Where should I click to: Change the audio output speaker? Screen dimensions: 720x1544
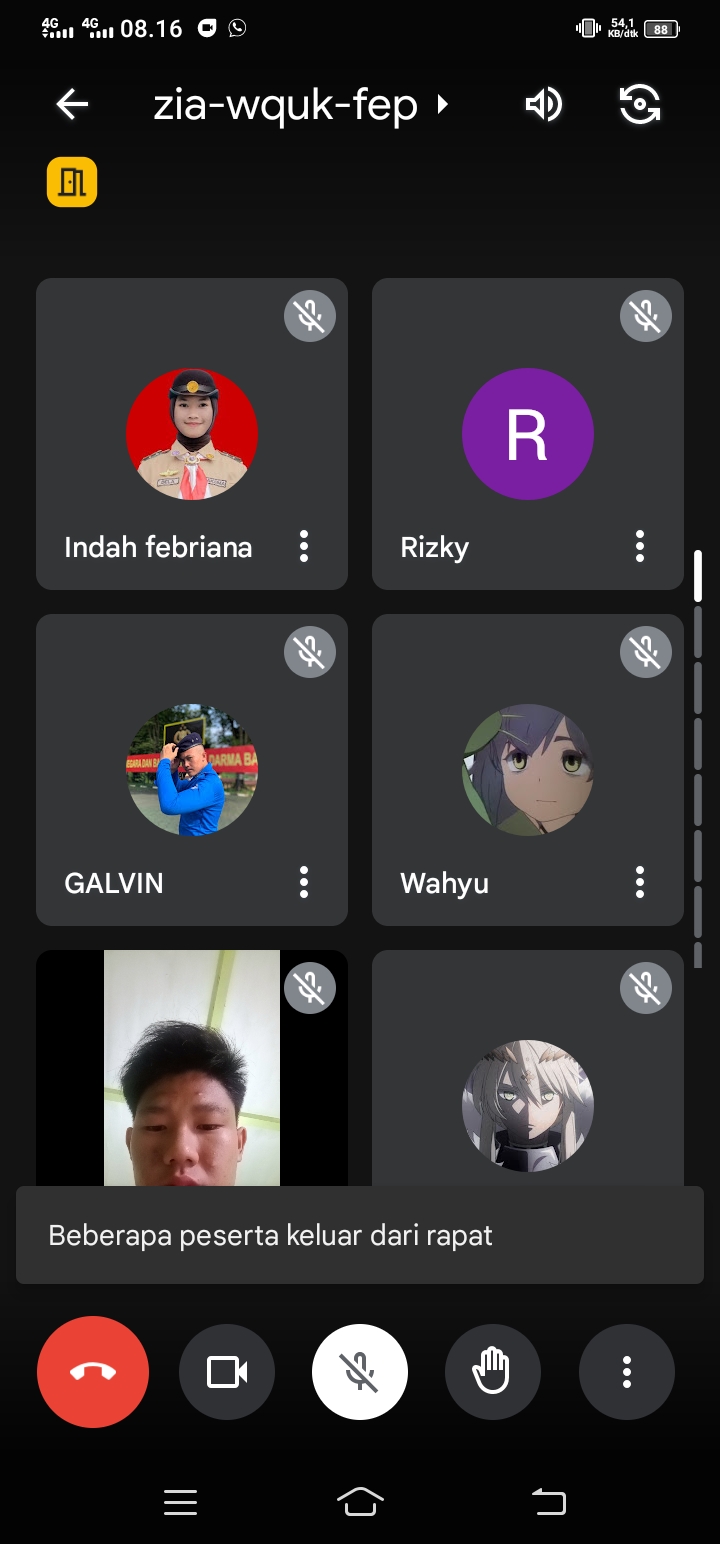(544, 104)
